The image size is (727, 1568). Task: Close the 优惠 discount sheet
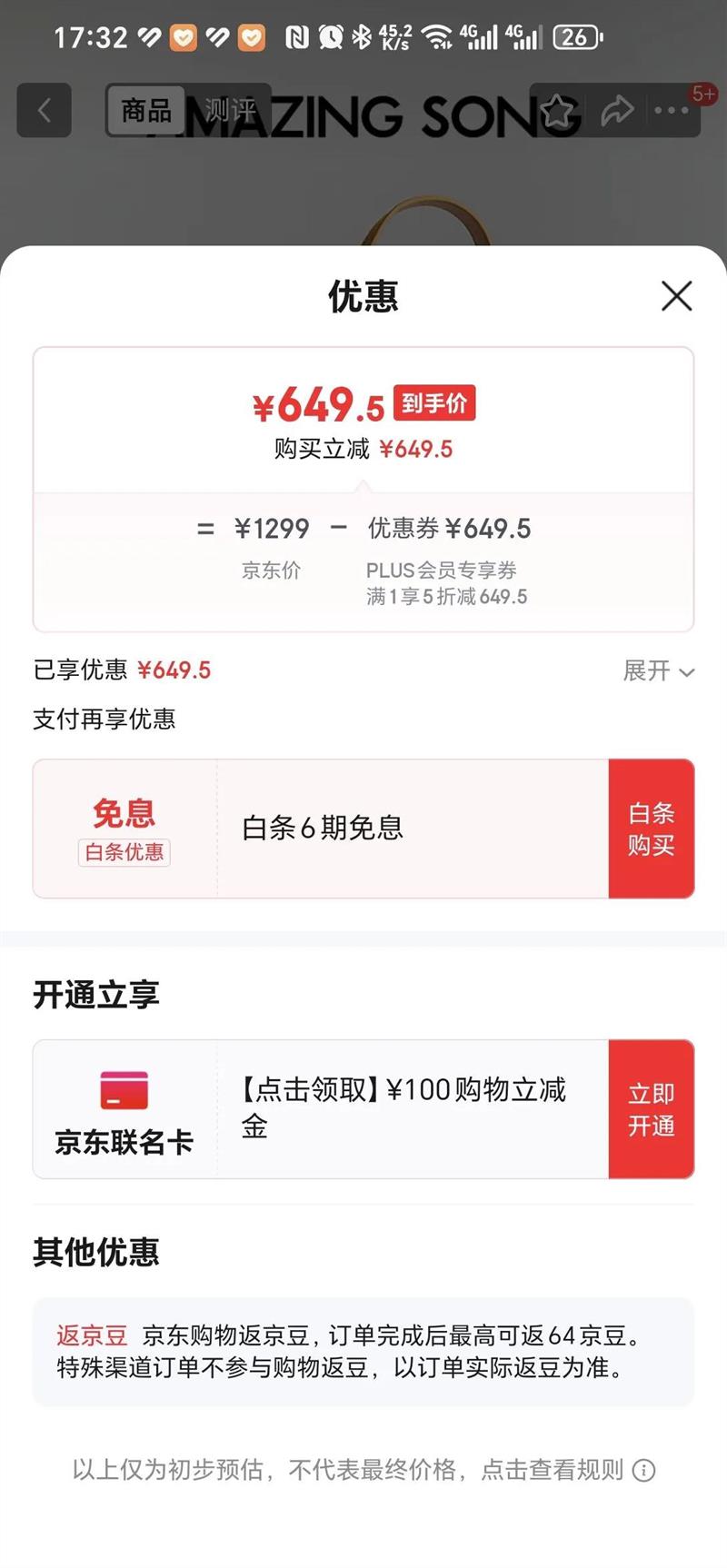click(x=676, y=296)
